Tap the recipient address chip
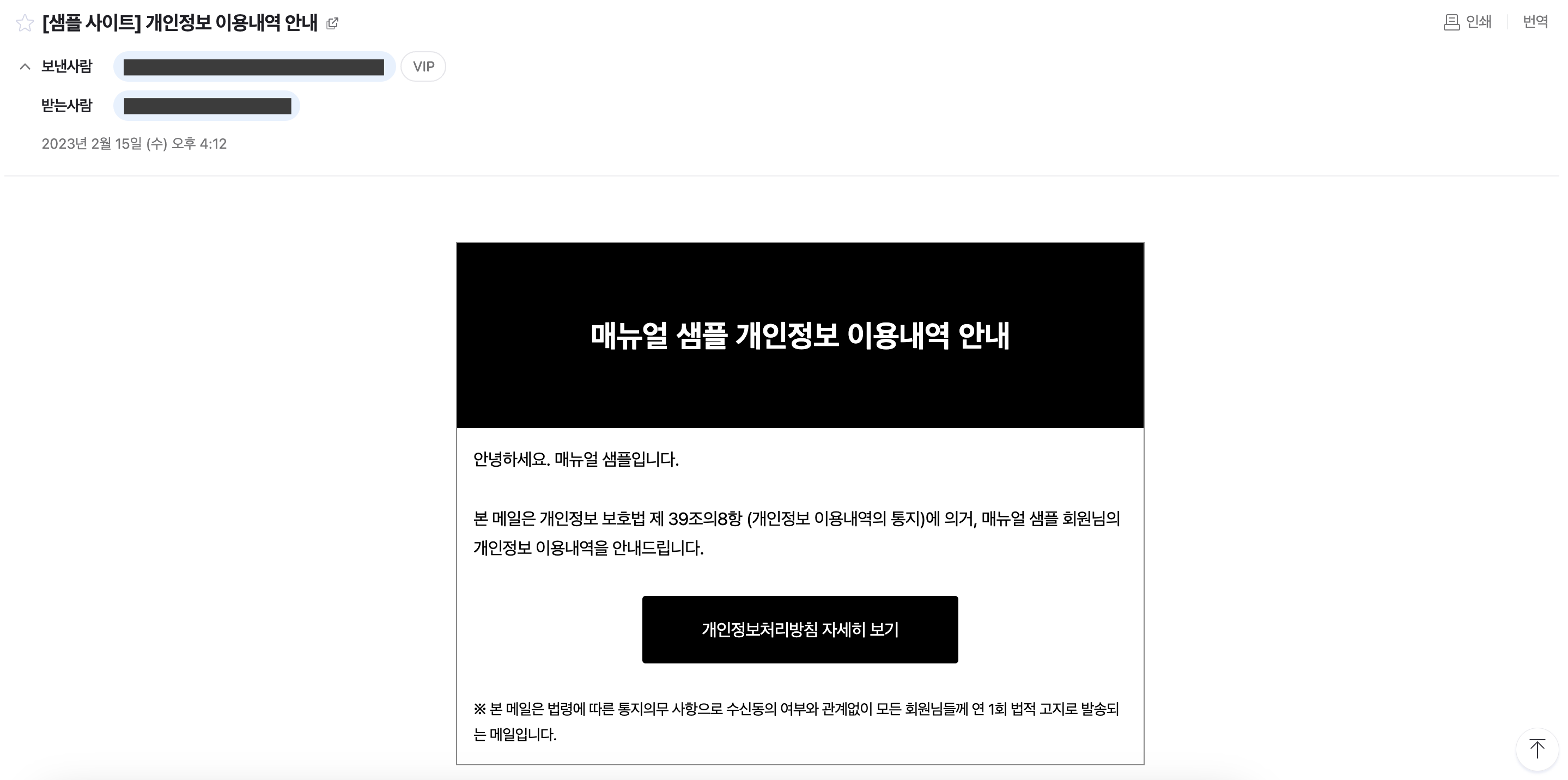The width and height of the screenshot is (1568, 780). pyautogui.click(x=207, y=106)
